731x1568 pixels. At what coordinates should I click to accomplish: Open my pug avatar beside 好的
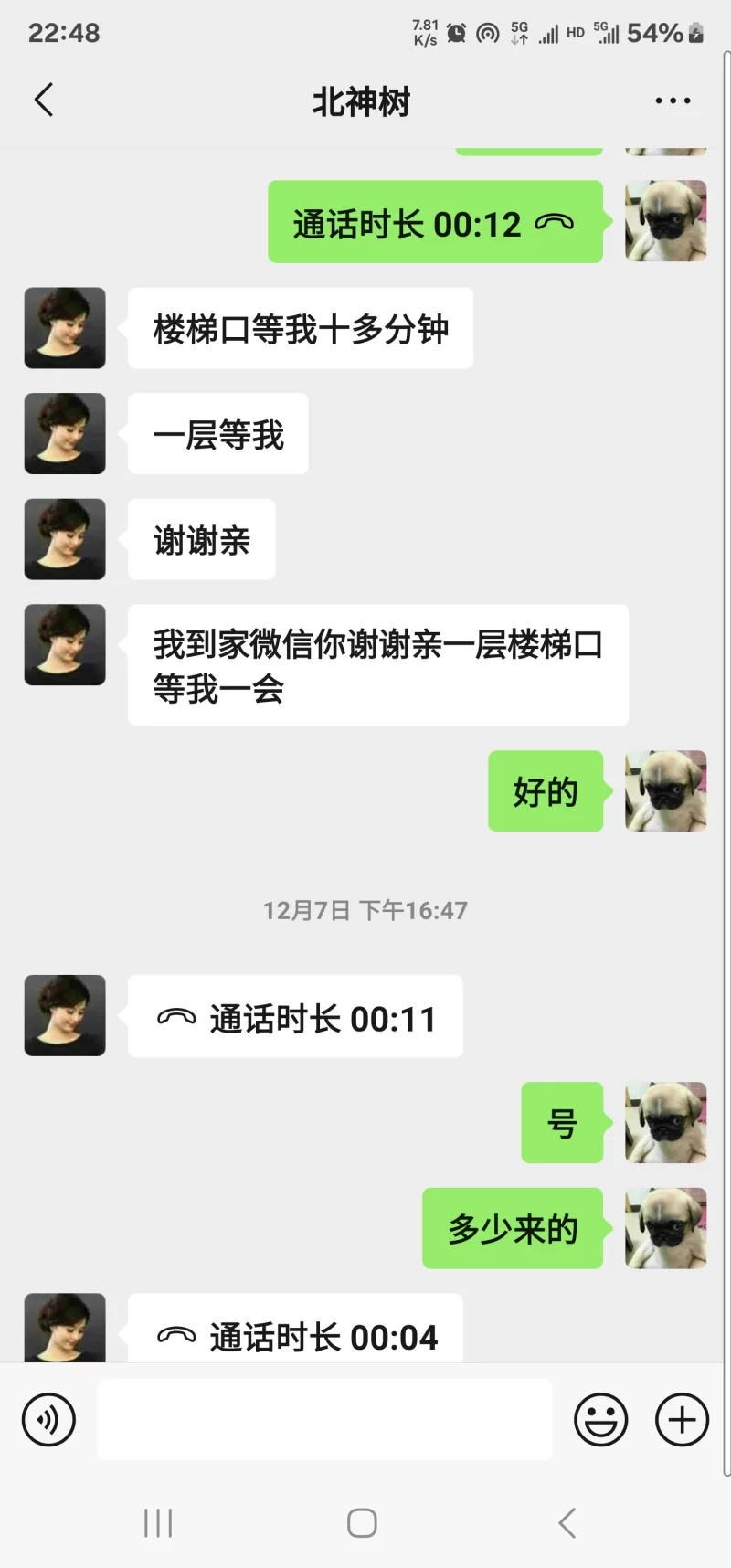click(665, 791)
